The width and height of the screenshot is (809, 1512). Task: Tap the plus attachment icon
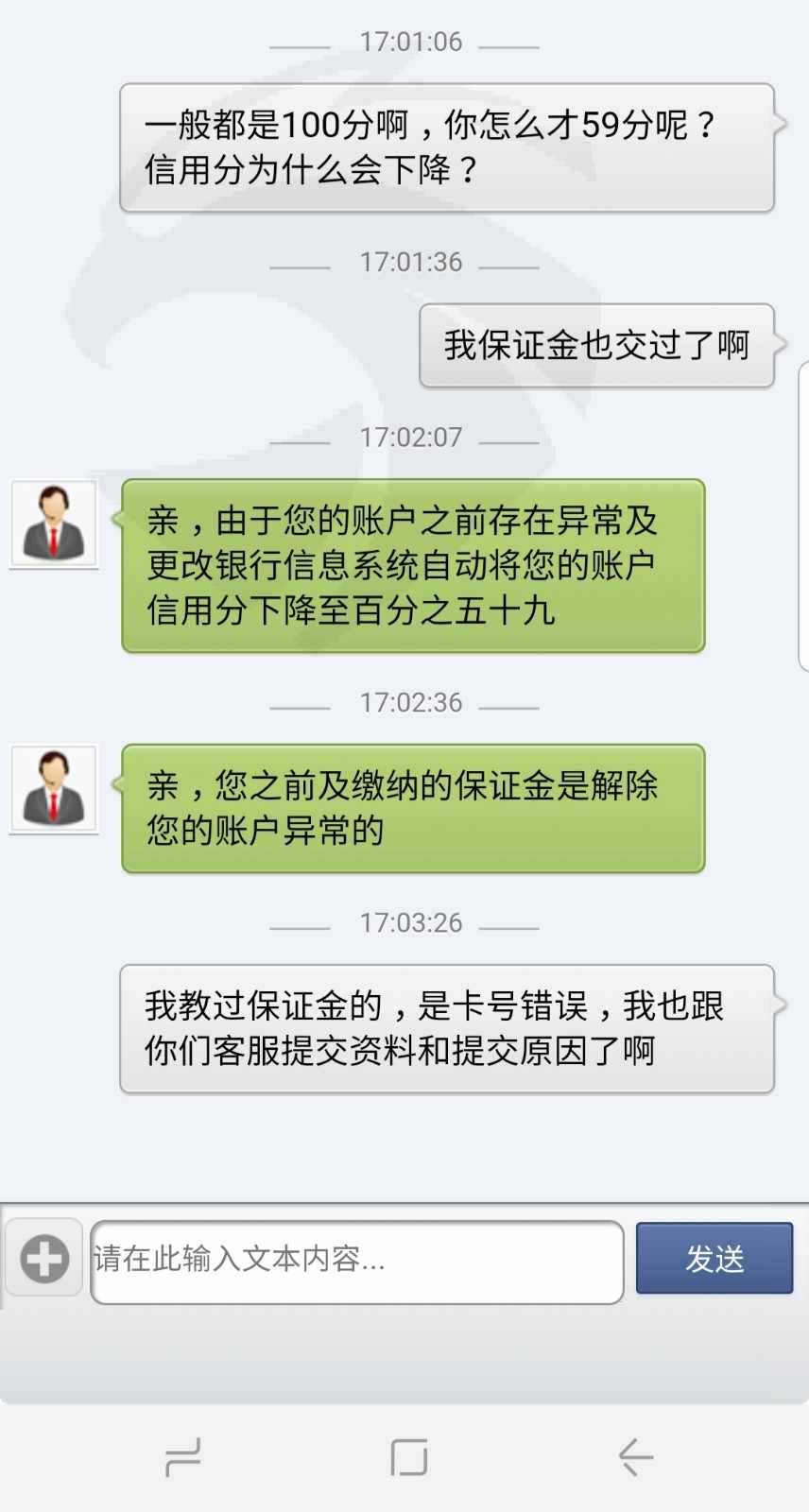[x=44, y=1259]
